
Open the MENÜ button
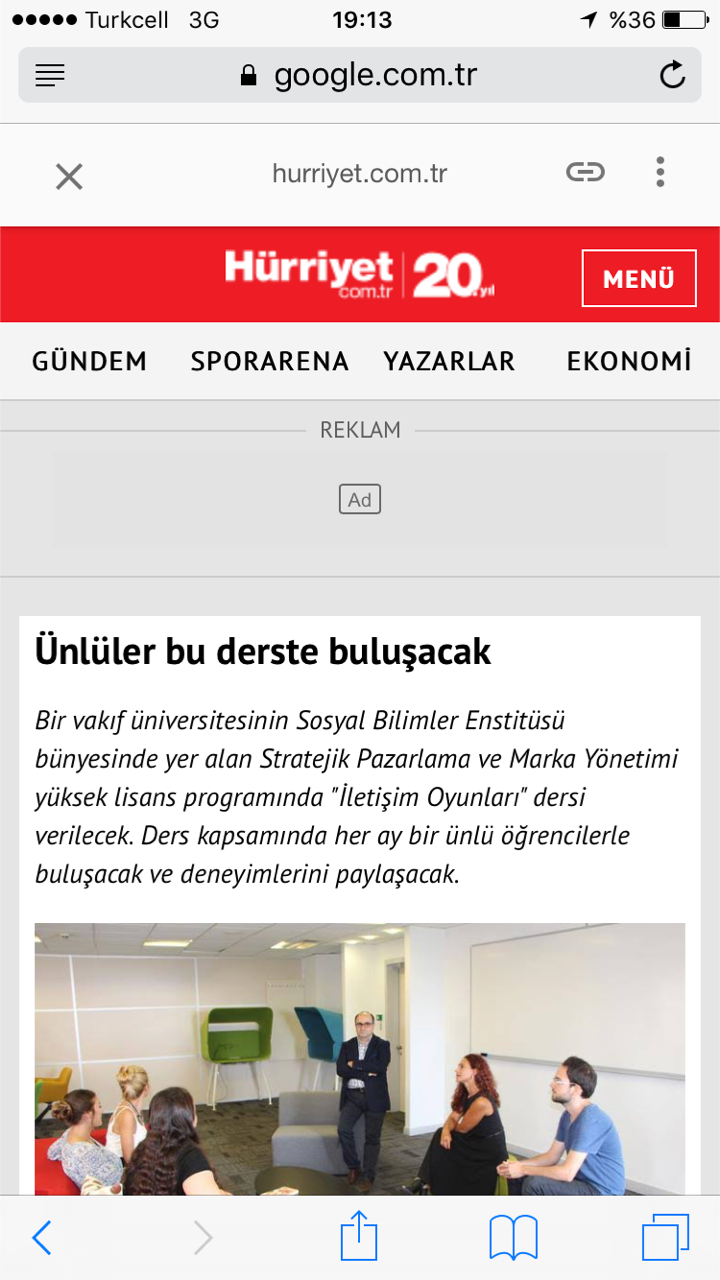coord(639,278)
